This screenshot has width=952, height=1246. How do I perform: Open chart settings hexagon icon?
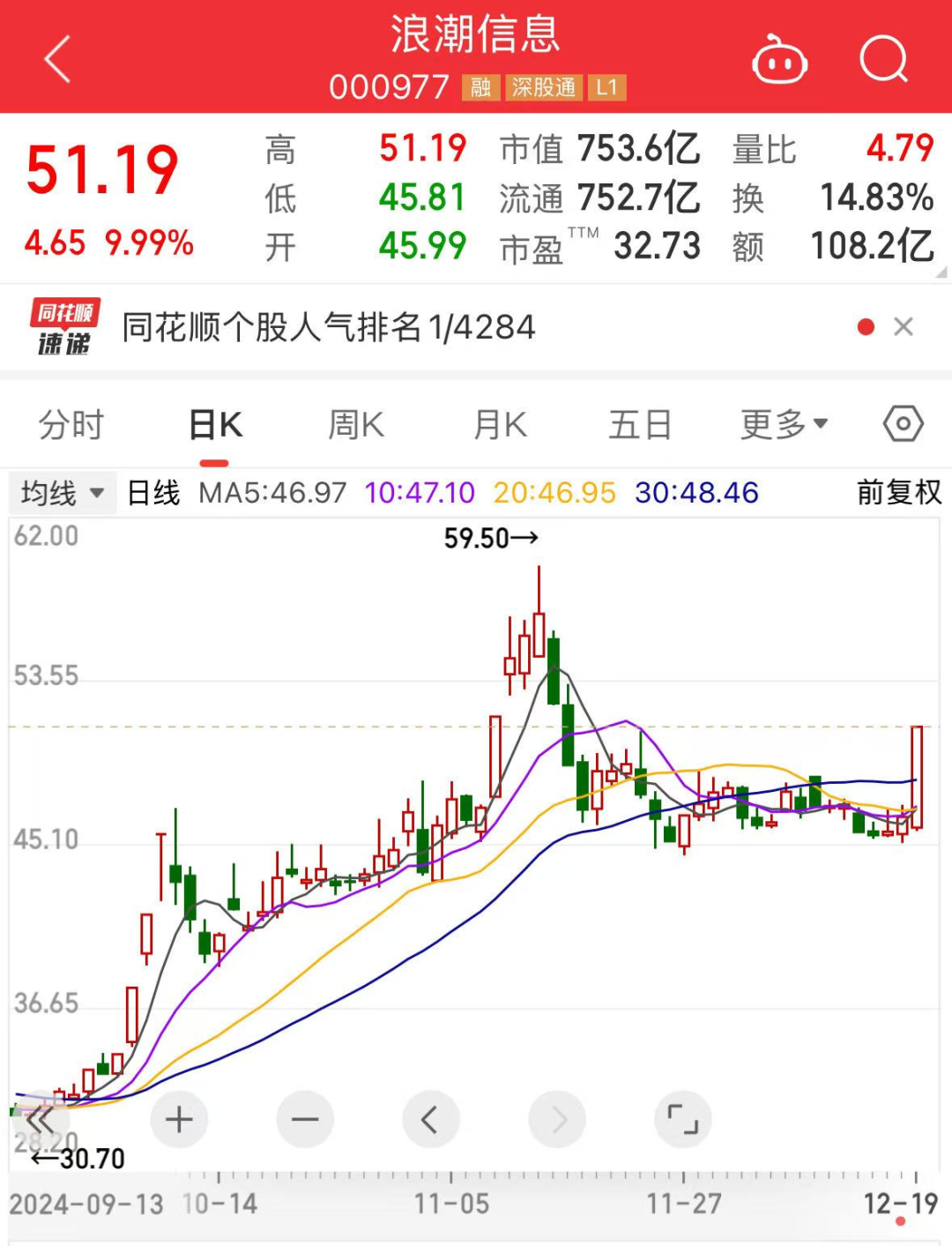pos(903,424)
